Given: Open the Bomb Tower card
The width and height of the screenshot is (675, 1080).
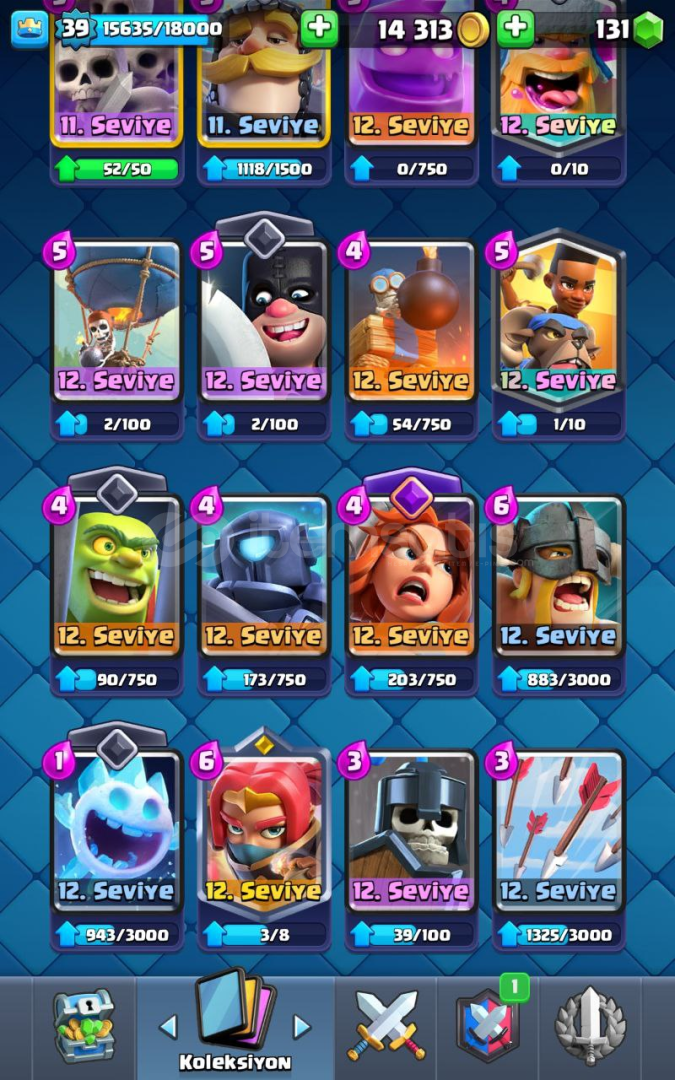Looking at the screenshot, I should tap(411, 320).
